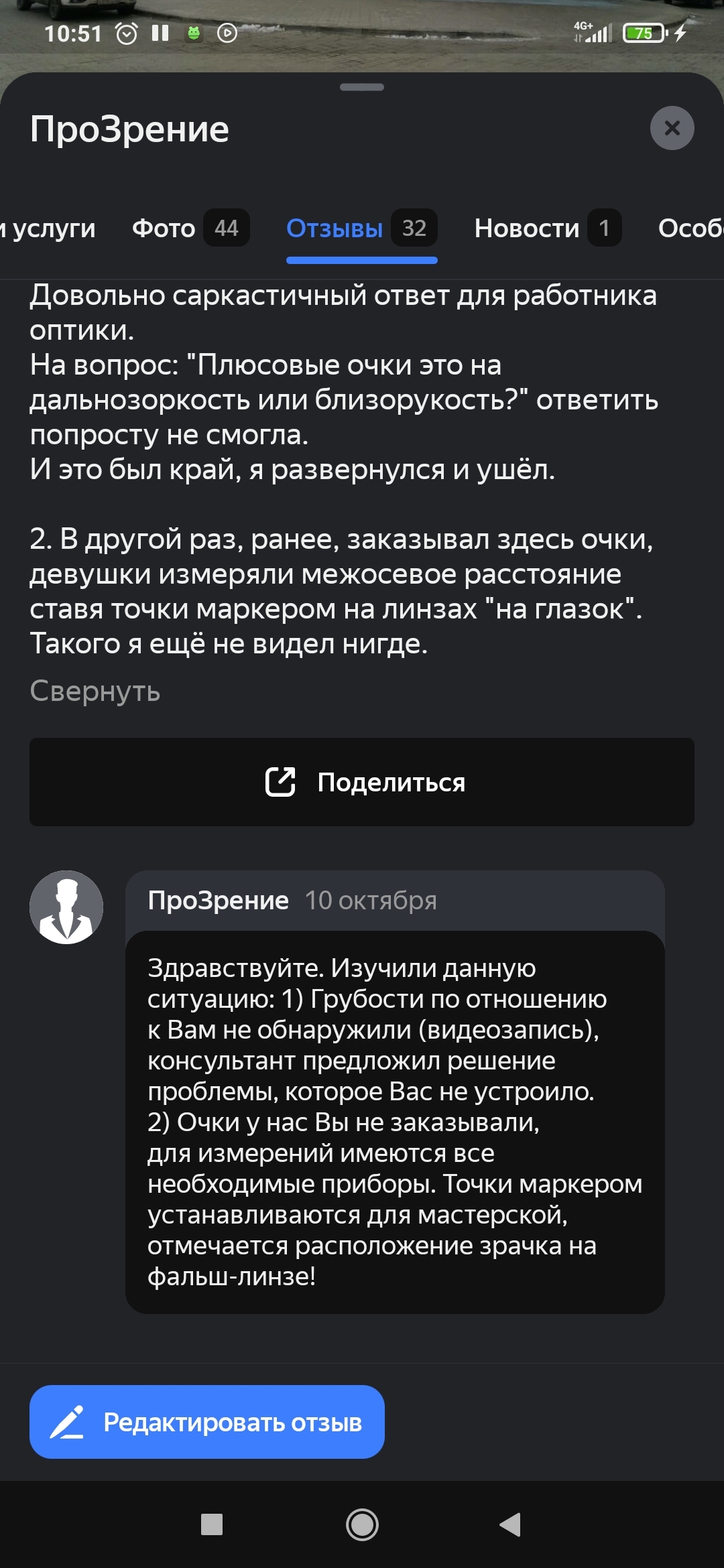Switch to the Фото tab
Viewport: 724px width, 1568px height.
pyautogui.click(x=190, y=228)
